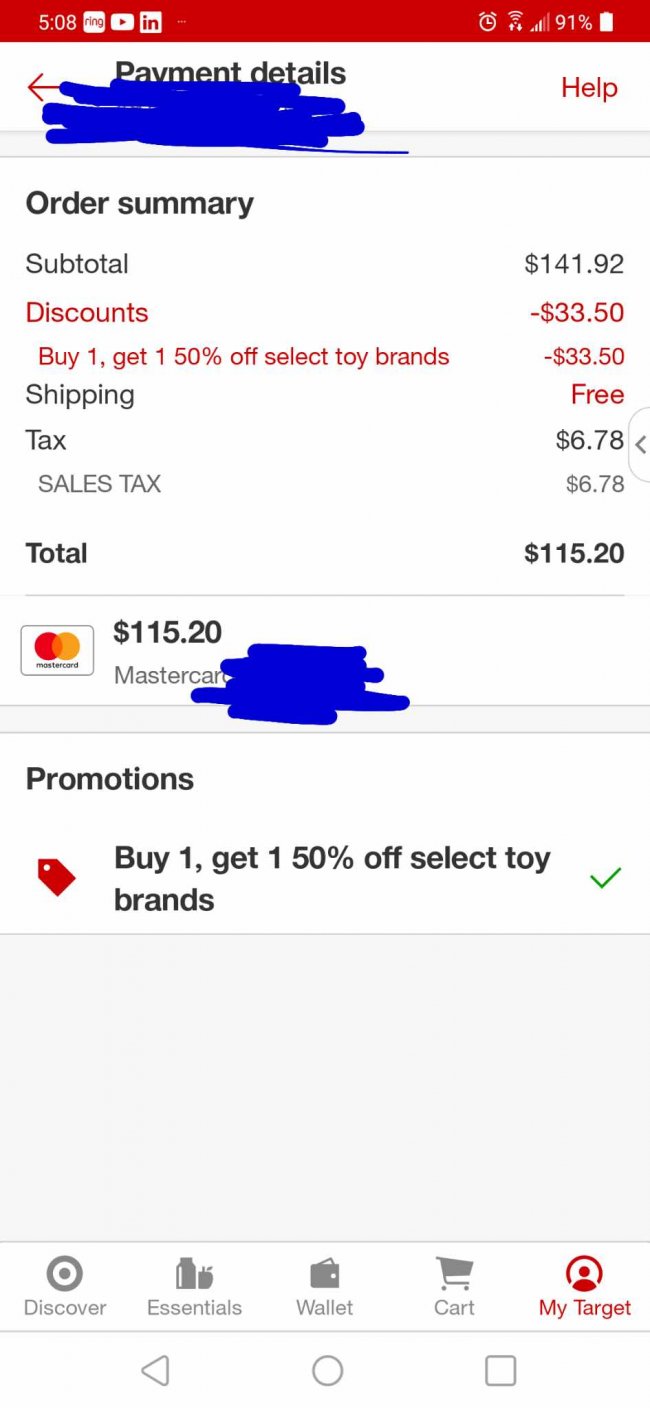The width and height of the screenshot is (650, 1408).
Task: Go back from Payment details
Action: pyautogui.click(x=42, y=87)
